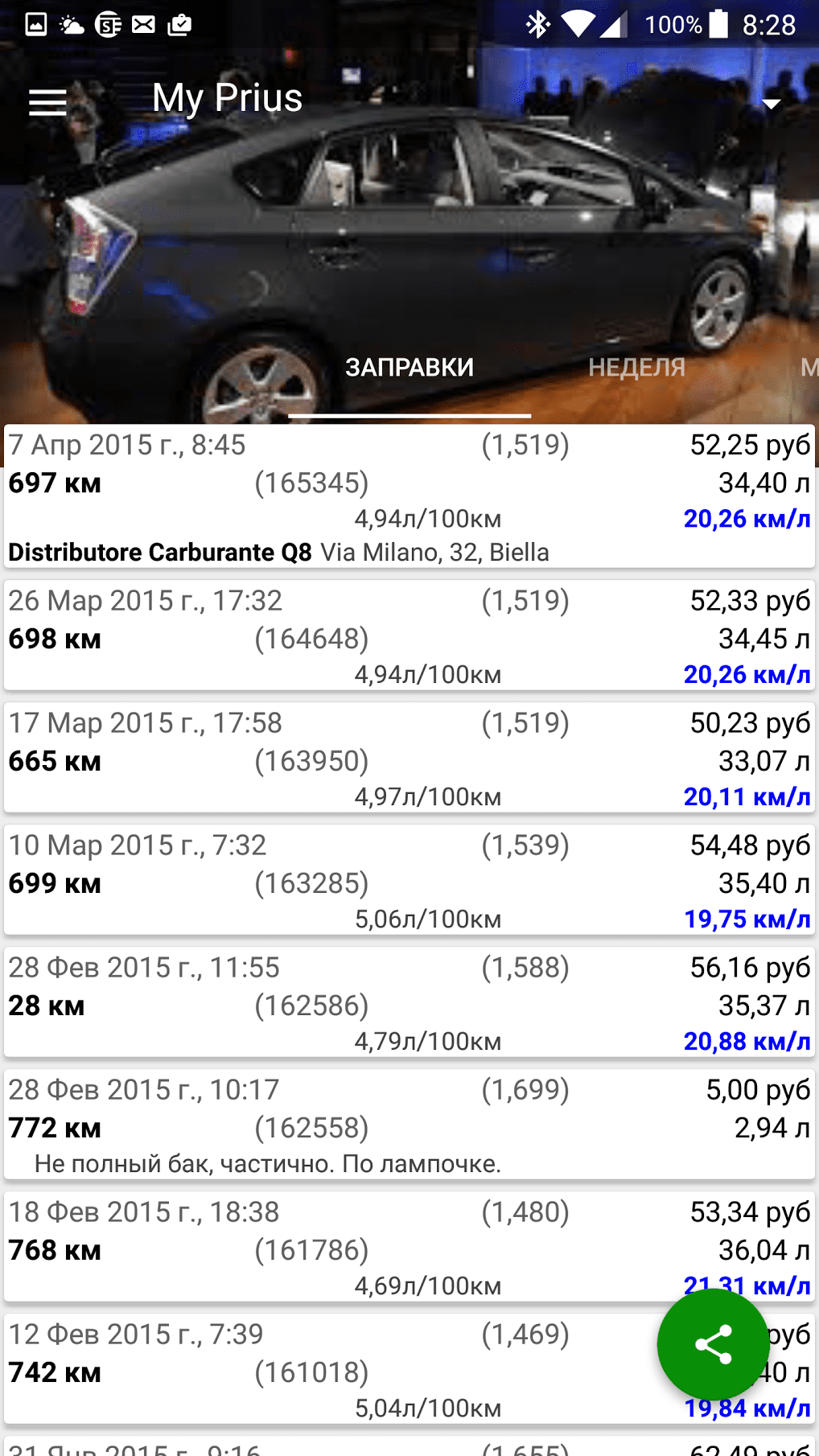Open the 28 Фев 2015 11:55 entry

(x=409, y=1003)
